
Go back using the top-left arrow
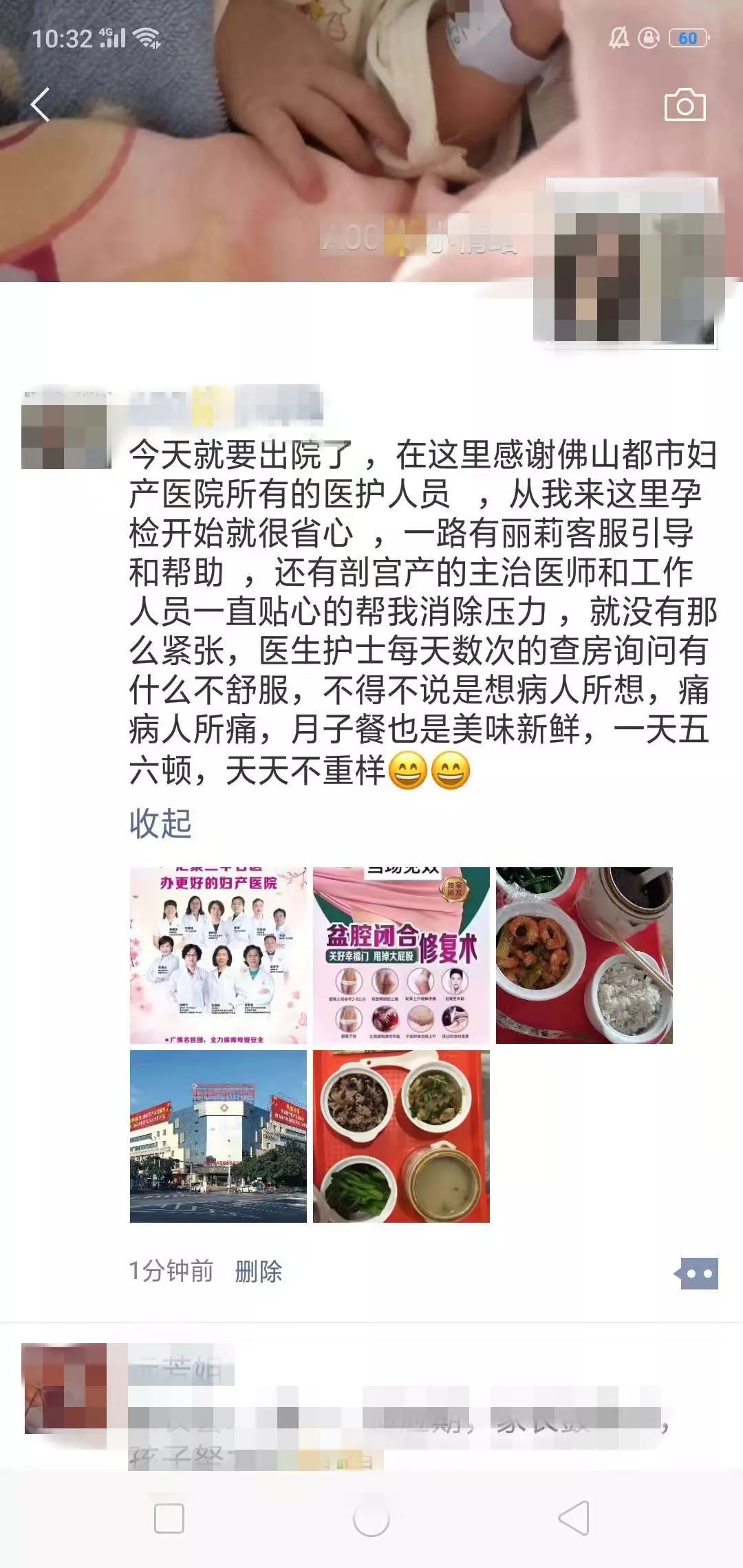click(41, 105)
